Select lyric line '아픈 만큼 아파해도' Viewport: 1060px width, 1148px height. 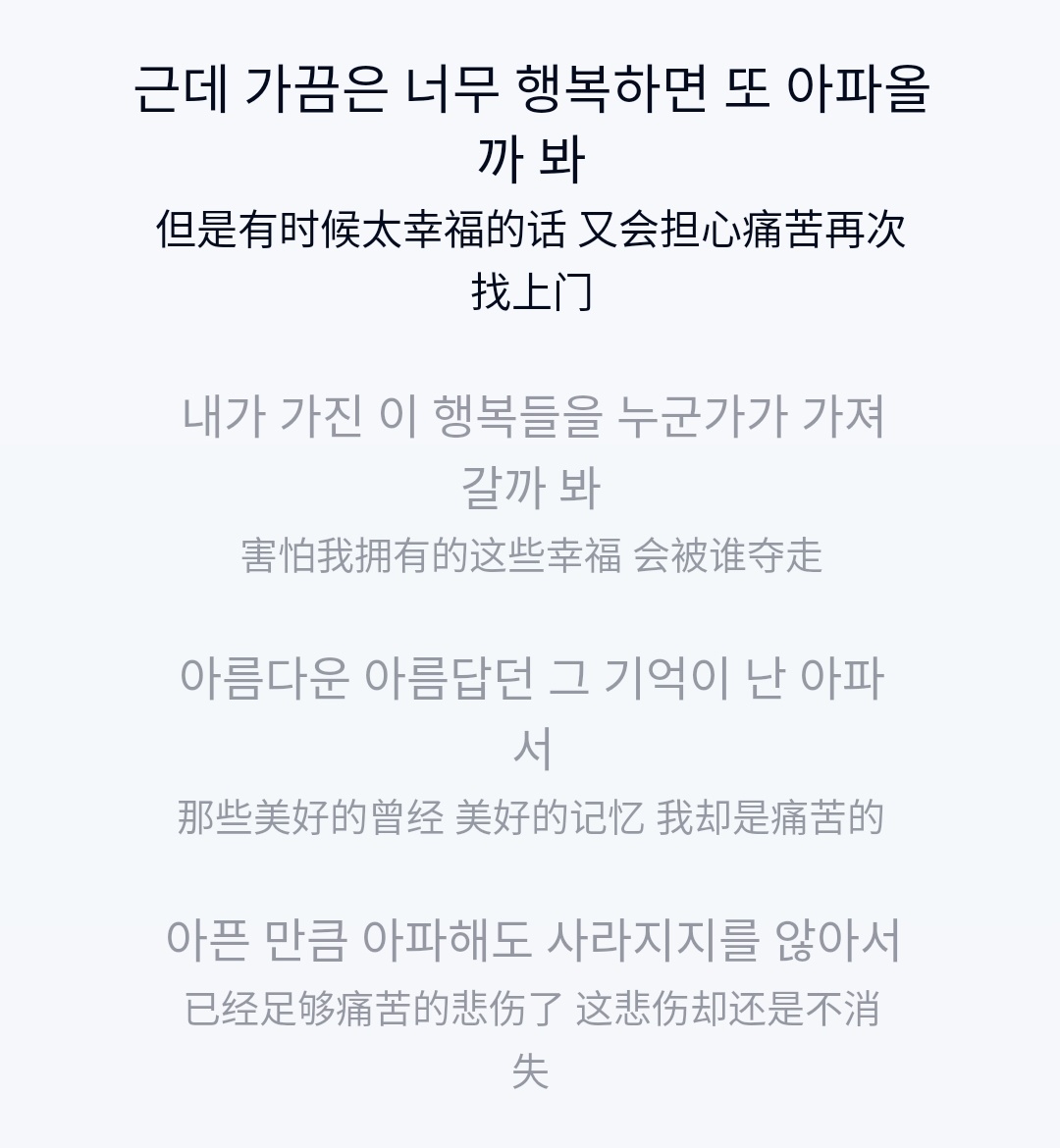click(x=532, y=940)
